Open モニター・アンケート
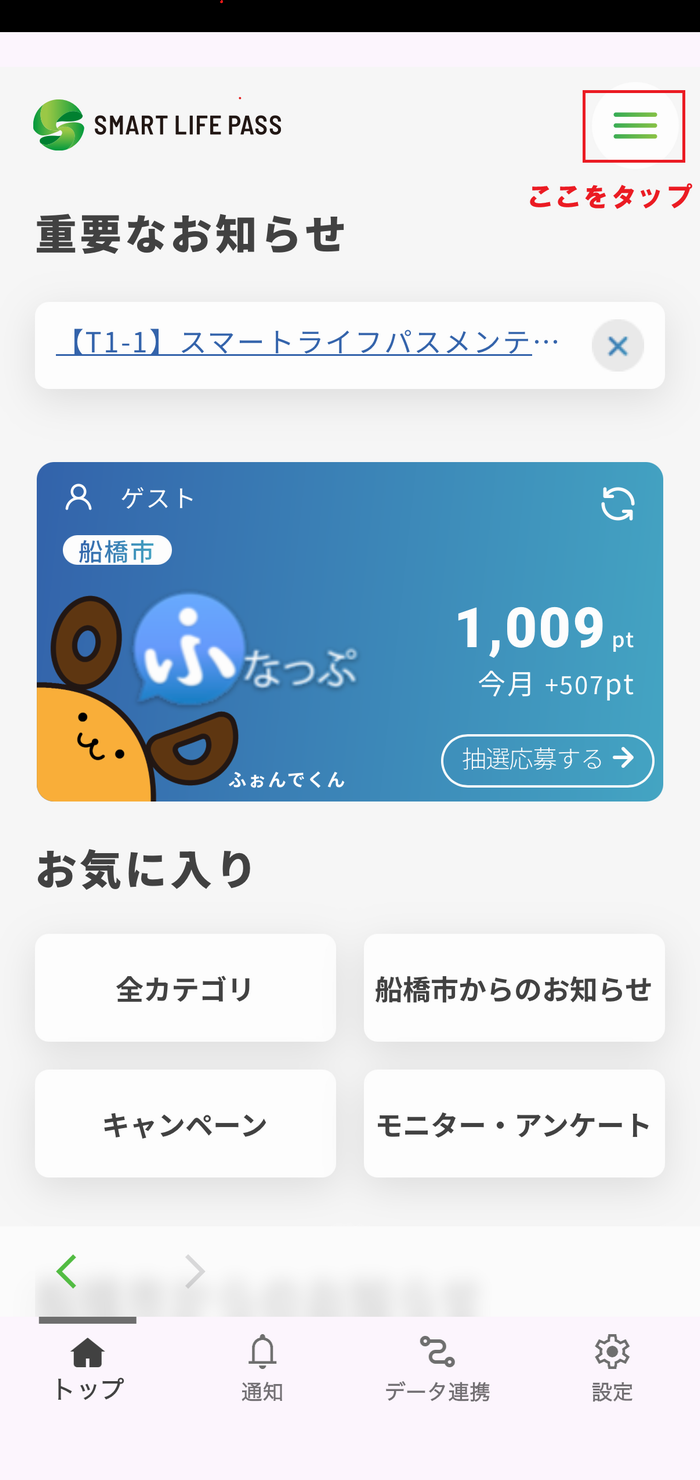 (x=514, y=1124)
